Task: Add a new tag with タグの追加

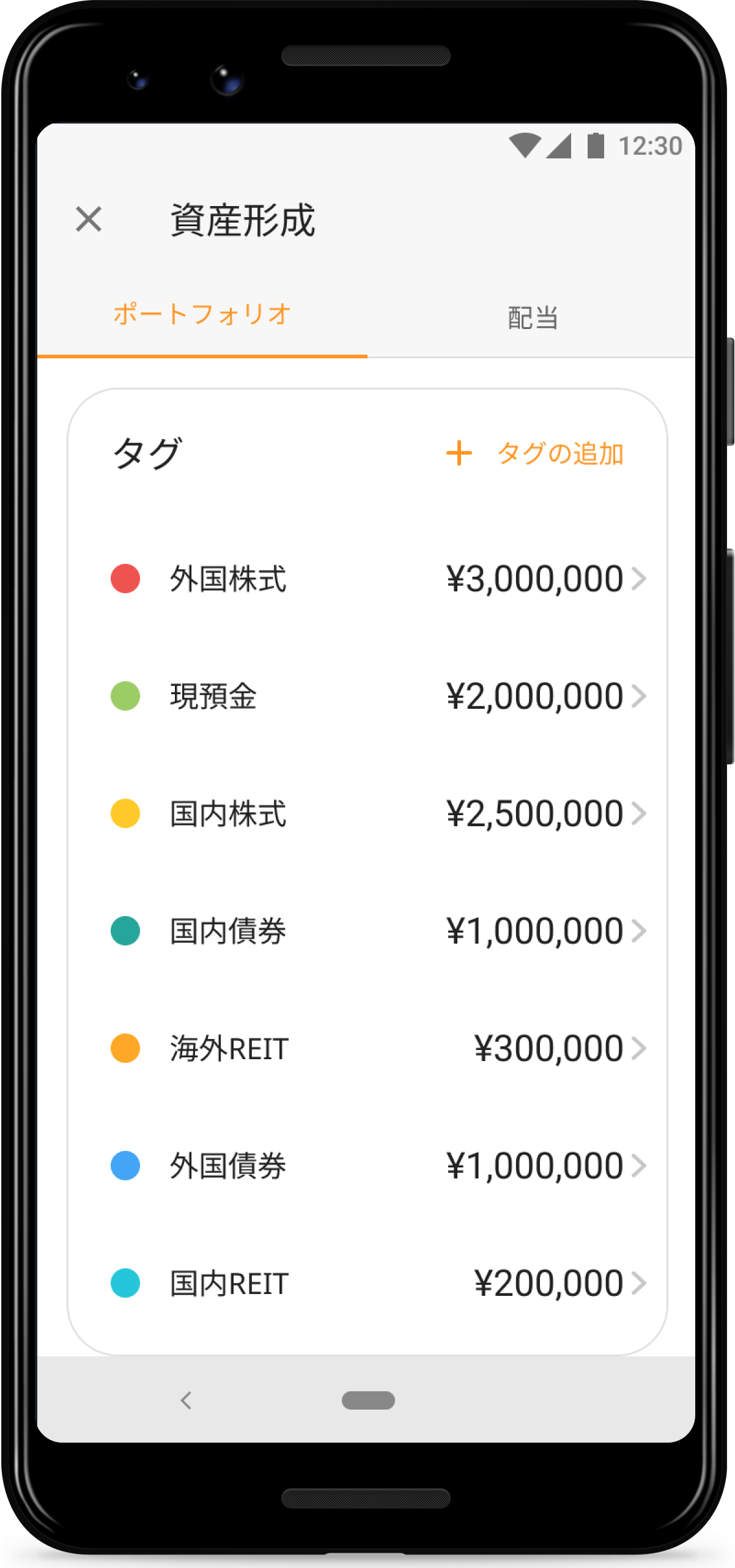Action: pos(535,454)
